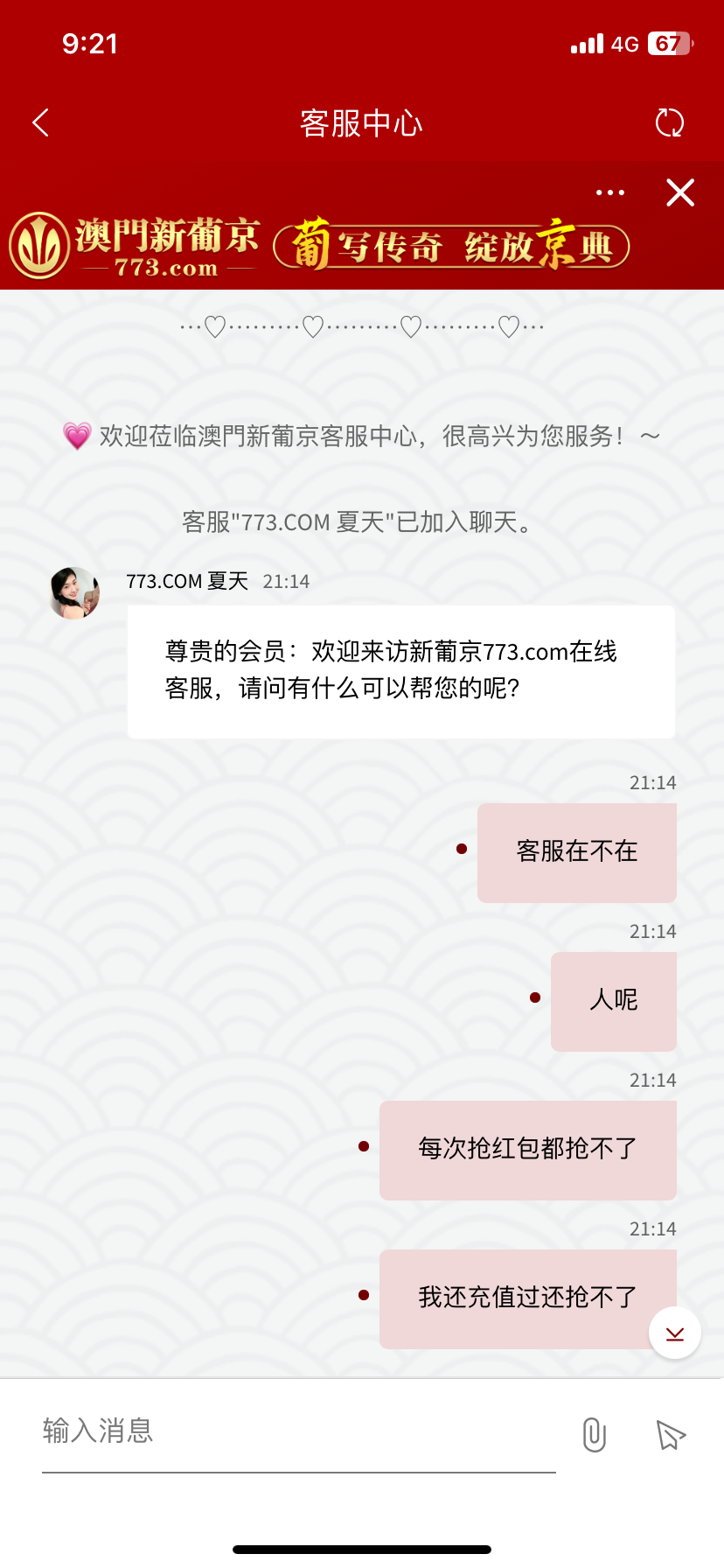Attach a file with the paperclip icon
The image size is (724, 1568).
[594, 1435]
